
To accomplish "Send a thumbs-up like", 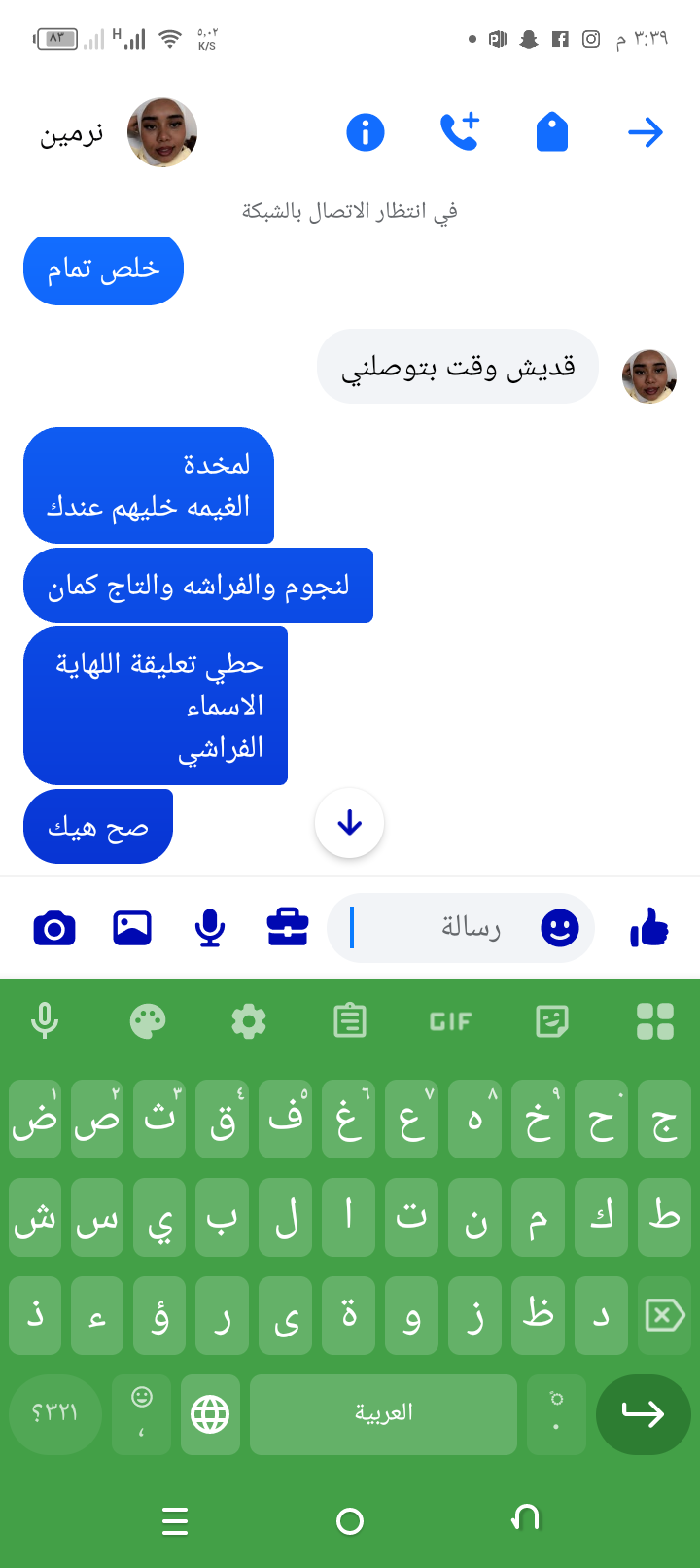I will (x=649, y=928).
